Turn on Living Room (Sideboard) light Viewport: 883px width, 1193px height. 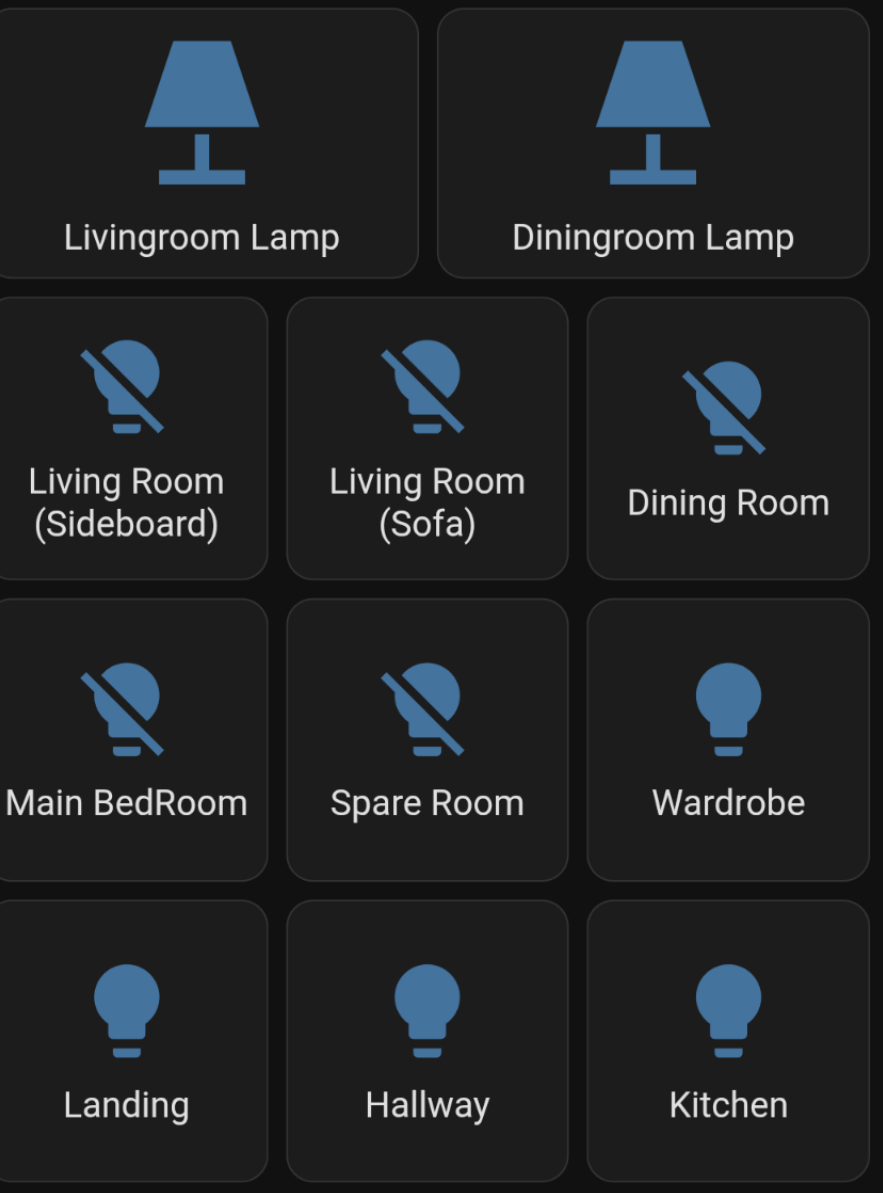click(x=127, y=438)
